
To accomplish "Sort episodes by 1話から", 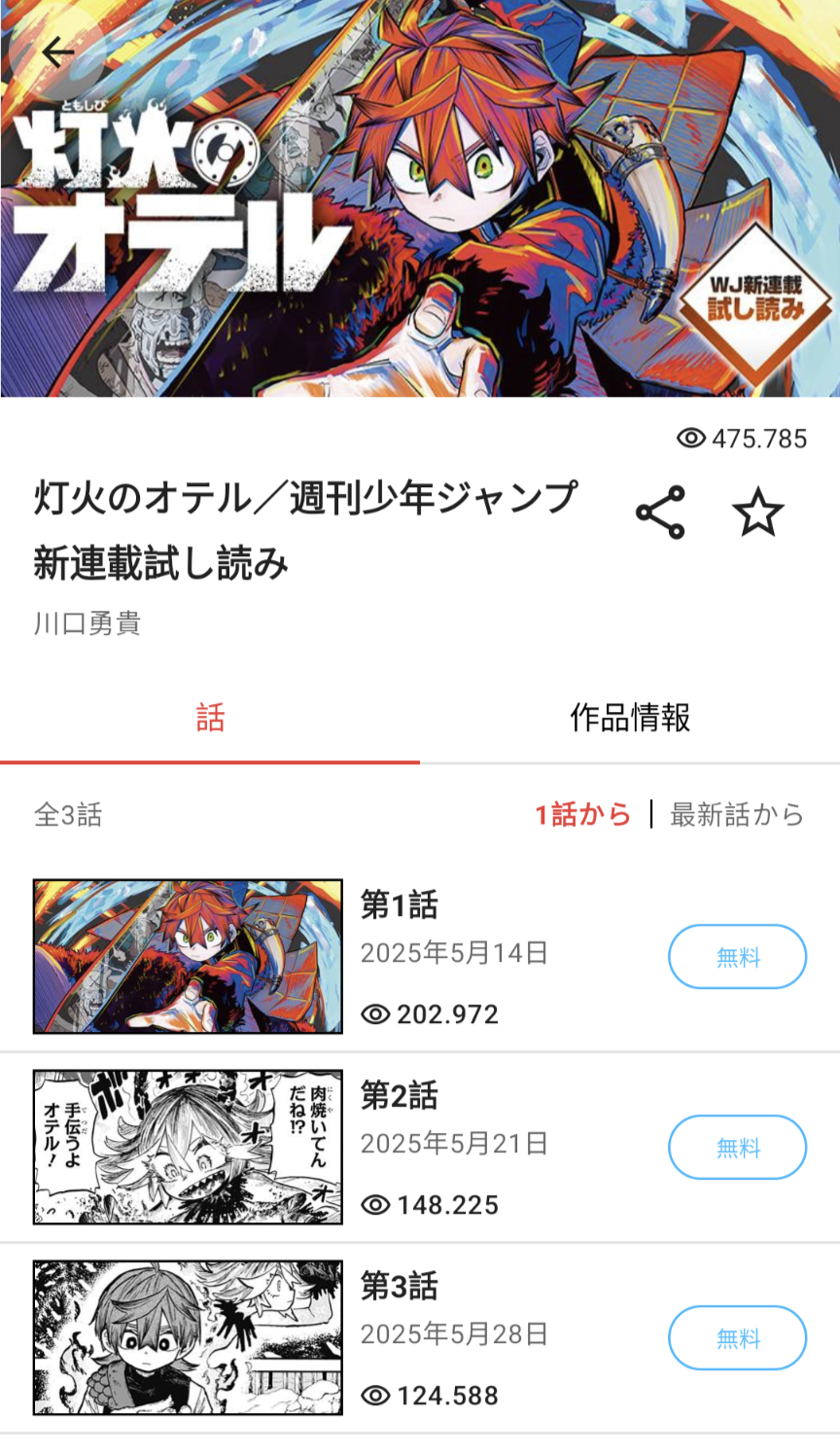I will pos(583,814).
